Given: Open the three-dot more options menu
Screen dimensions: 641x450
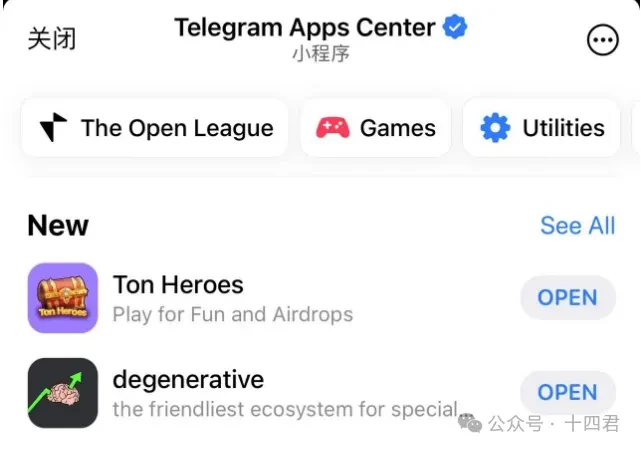Looking at the screenshot, I should click(x=602, y=40).
